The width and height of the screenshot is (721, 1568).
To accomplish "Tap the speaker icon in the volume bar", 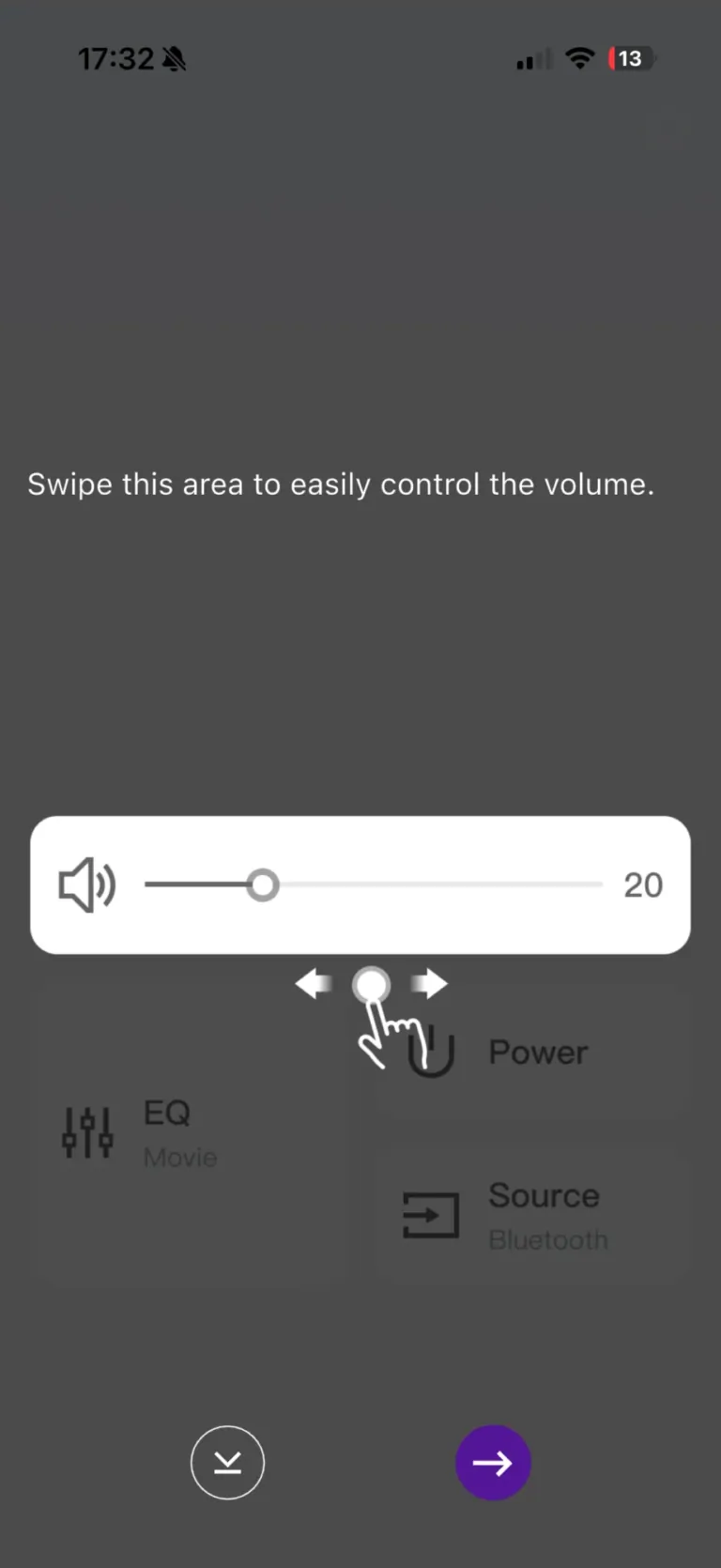I will (x=87, y=884).
